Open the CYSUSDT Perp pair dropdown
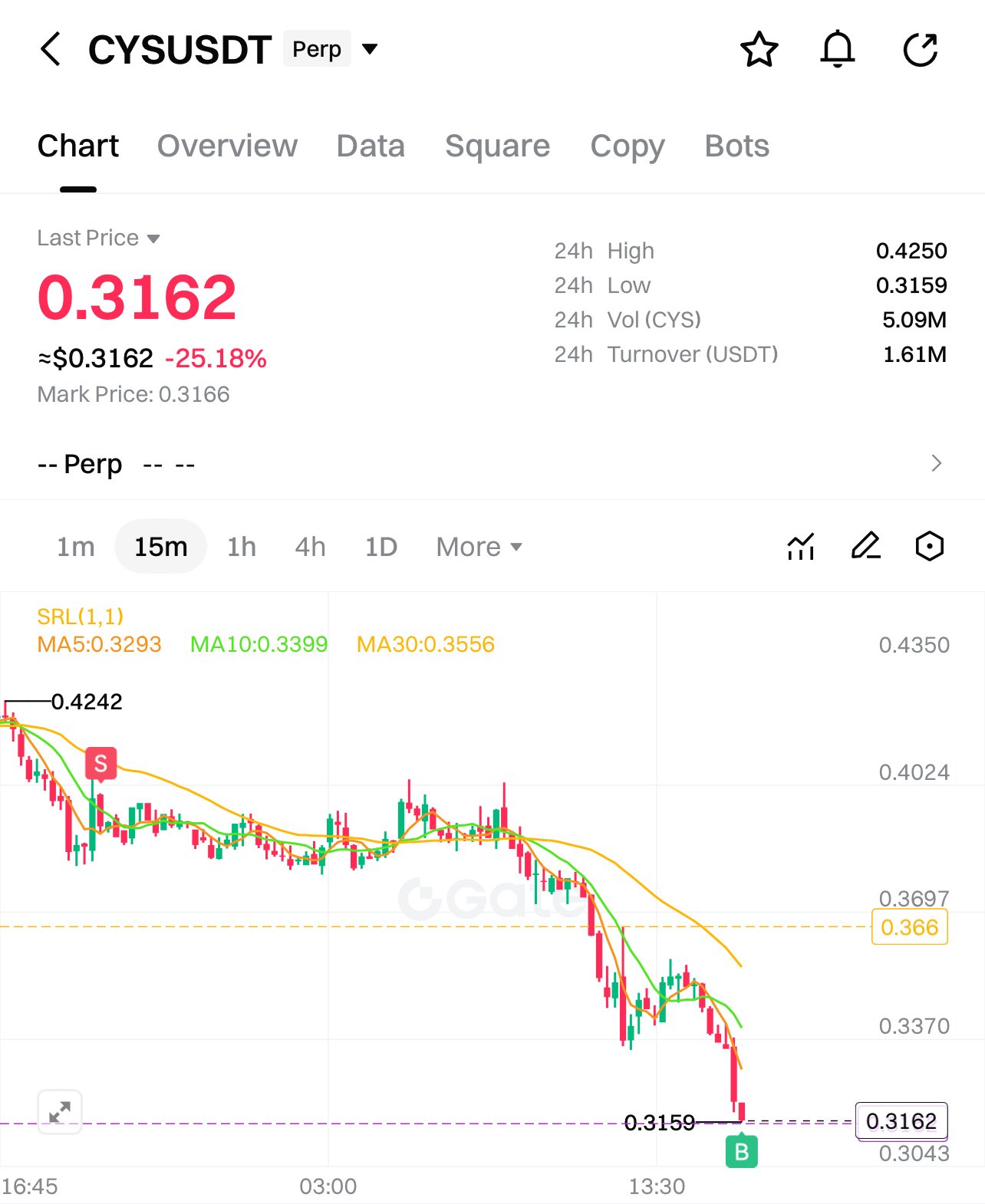985x1204 pixels. [370, 50]
